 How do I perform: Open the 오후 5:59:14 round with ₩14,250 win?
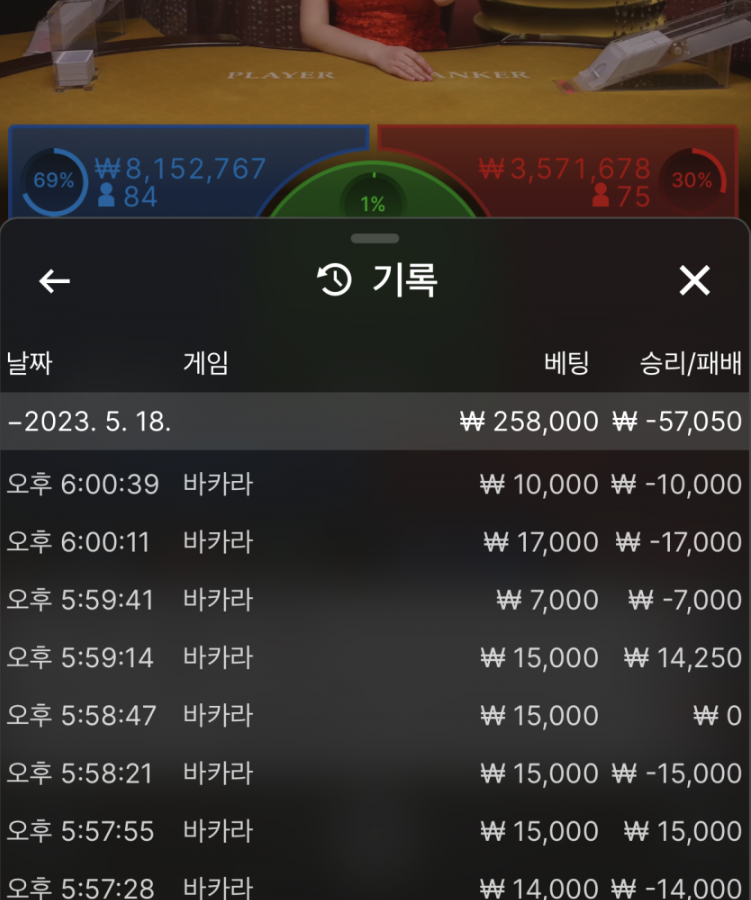click(375, 658)
